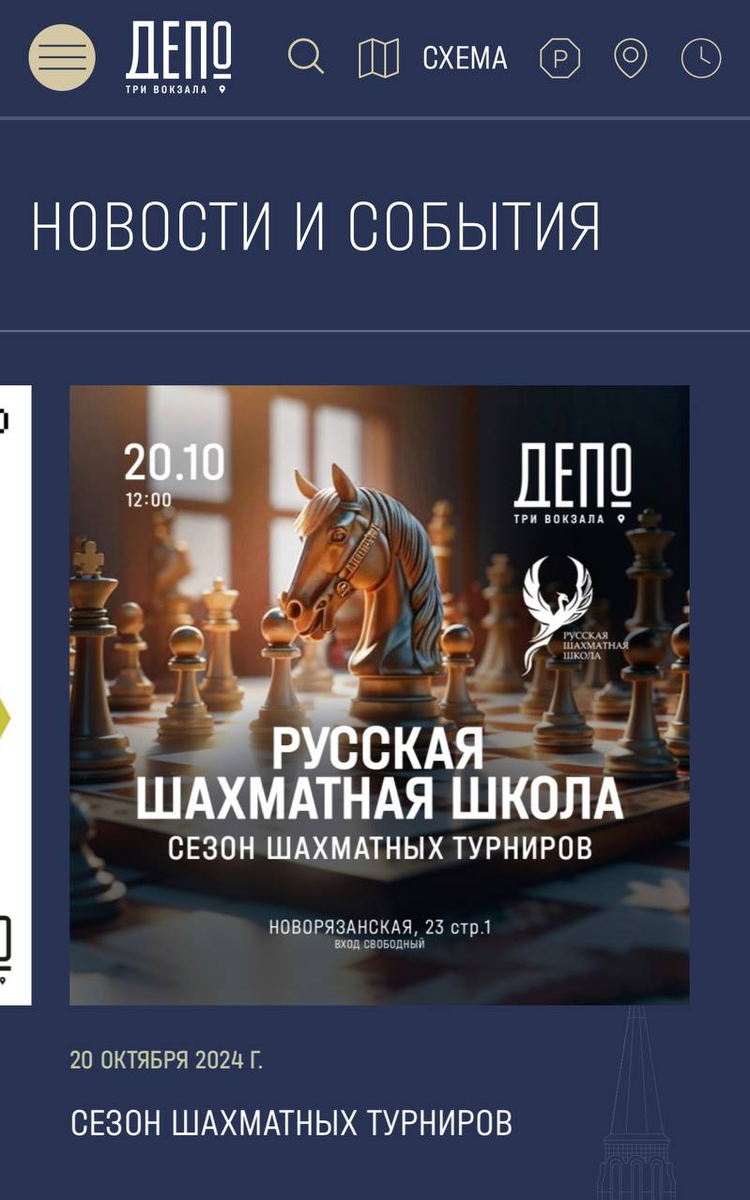Open the hamburger menu button
Screen dimensions: 750x1200
click(x=62, y=58)
